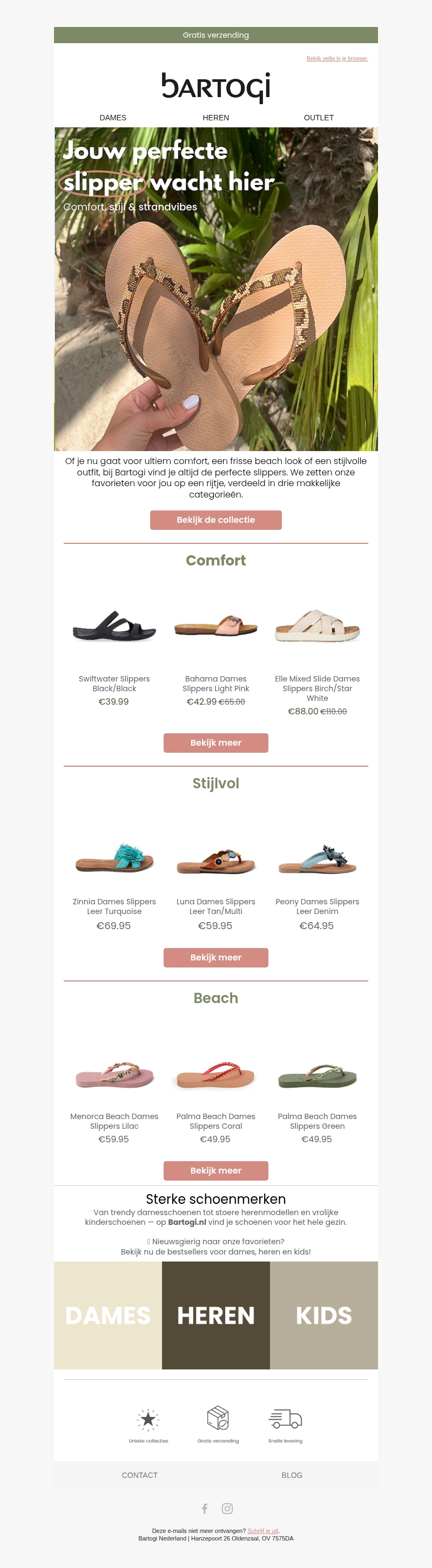Tap the 'Bekijk de collectie' button
Image resolution: width=432 pixels, height=1568 pixels.
(x=215, y=520)
